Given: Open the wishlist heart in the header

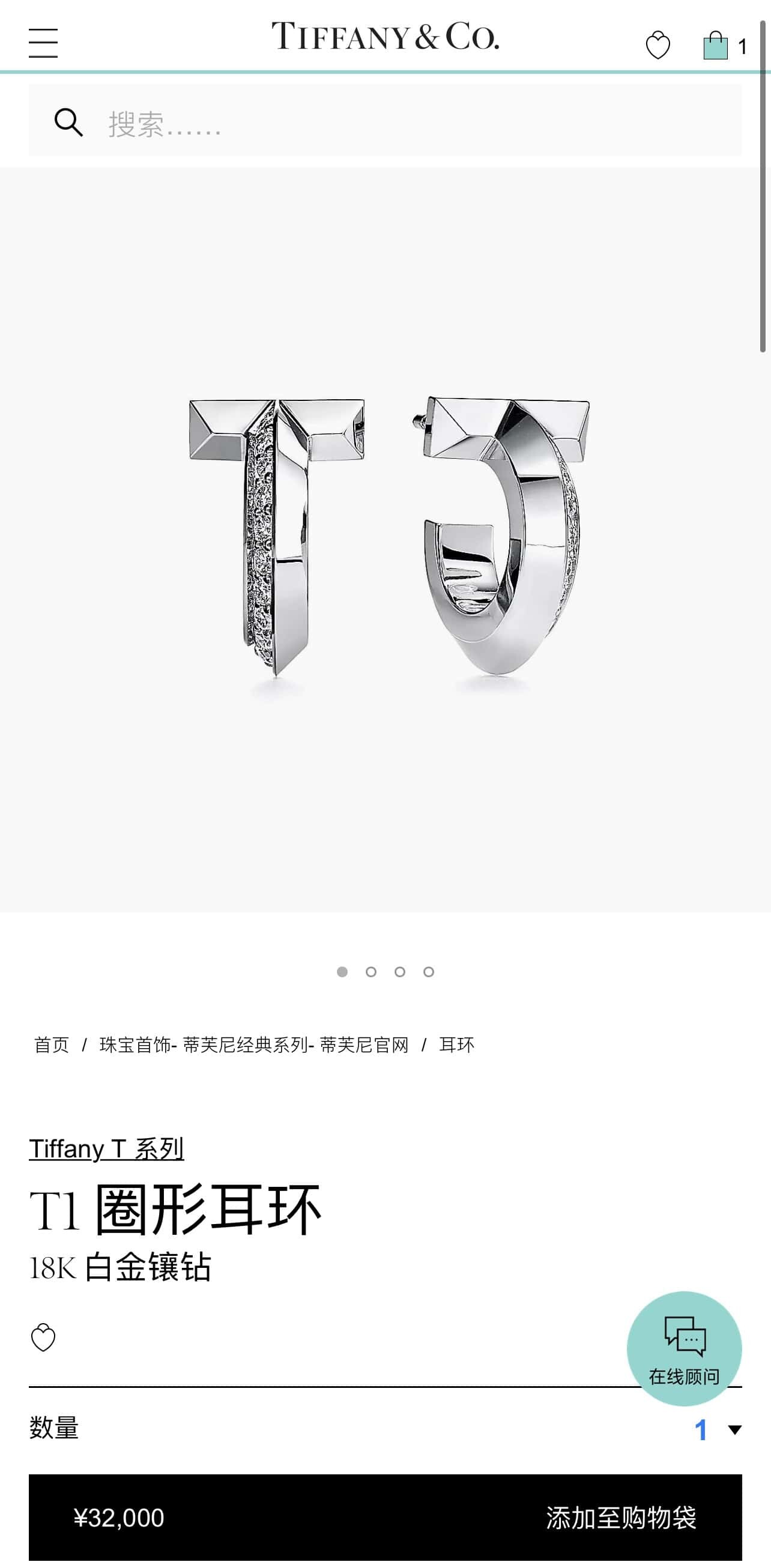Looking at the screenshot, I should (x=658, y=46).
